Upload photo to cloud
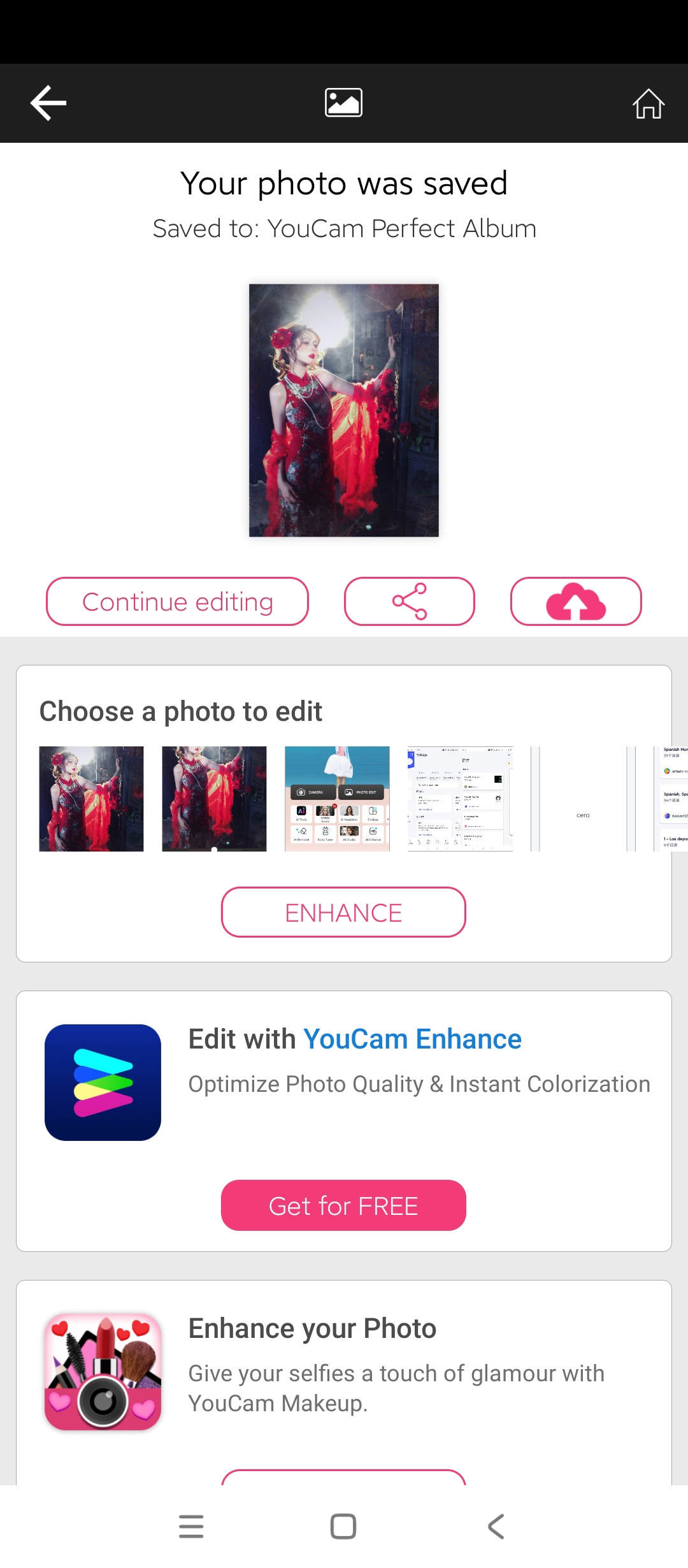Image resolution: width=688 pixels, height=1568 pixels. tap(575, 602)
